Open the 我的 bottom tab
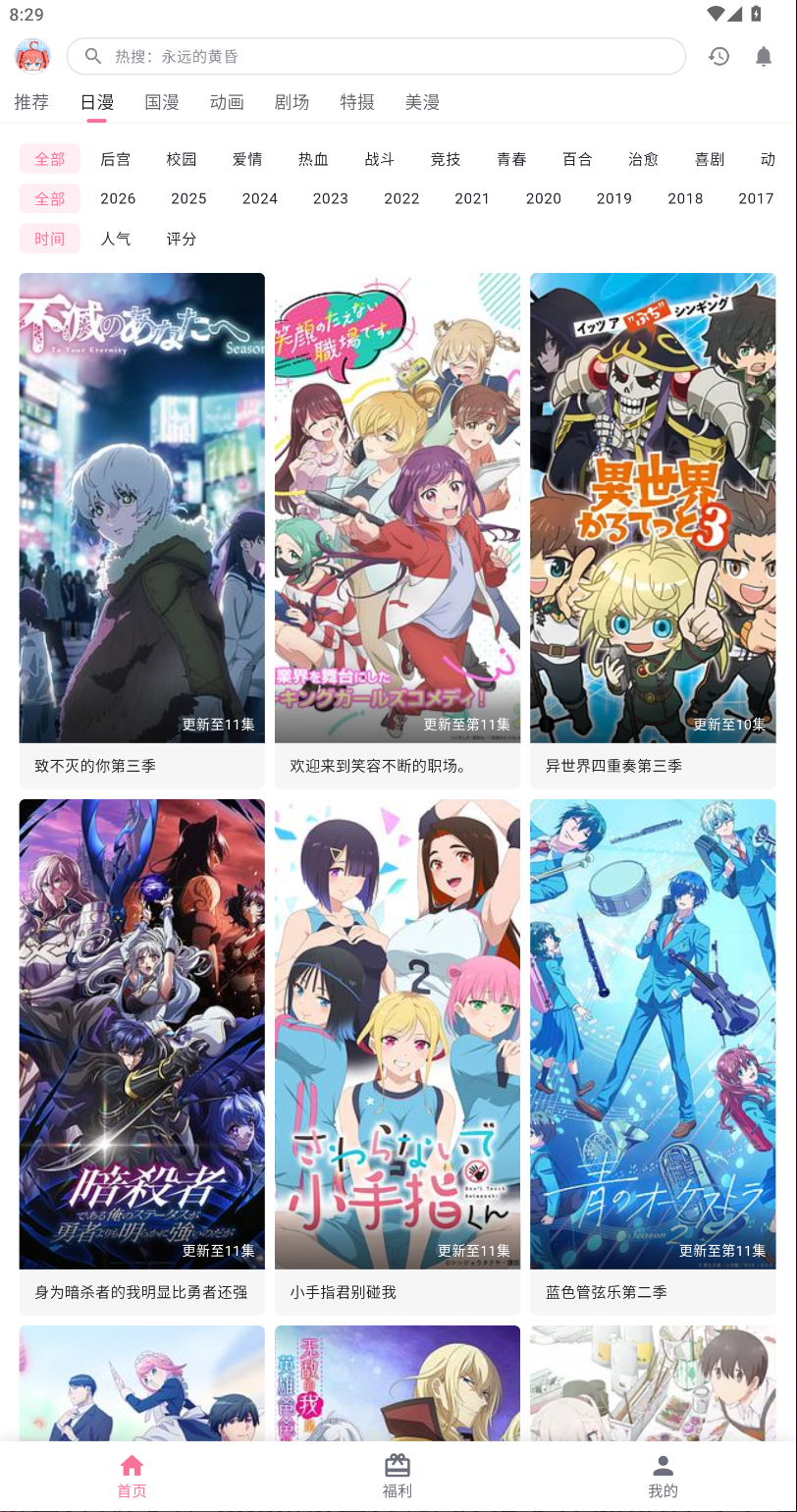 [x=663, y=1477]
